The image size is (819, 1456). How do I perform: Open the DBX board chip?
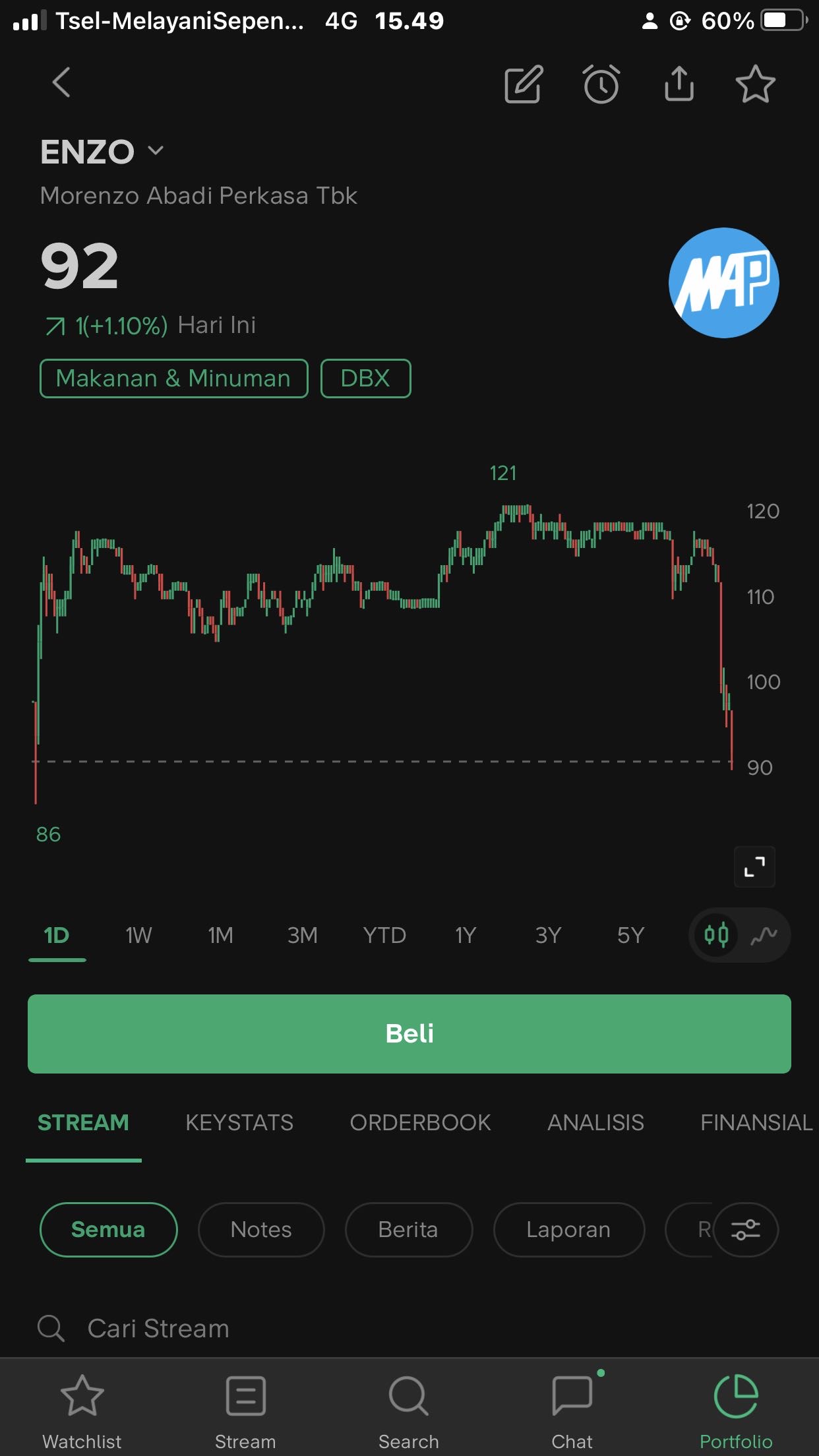coord(365,379)
